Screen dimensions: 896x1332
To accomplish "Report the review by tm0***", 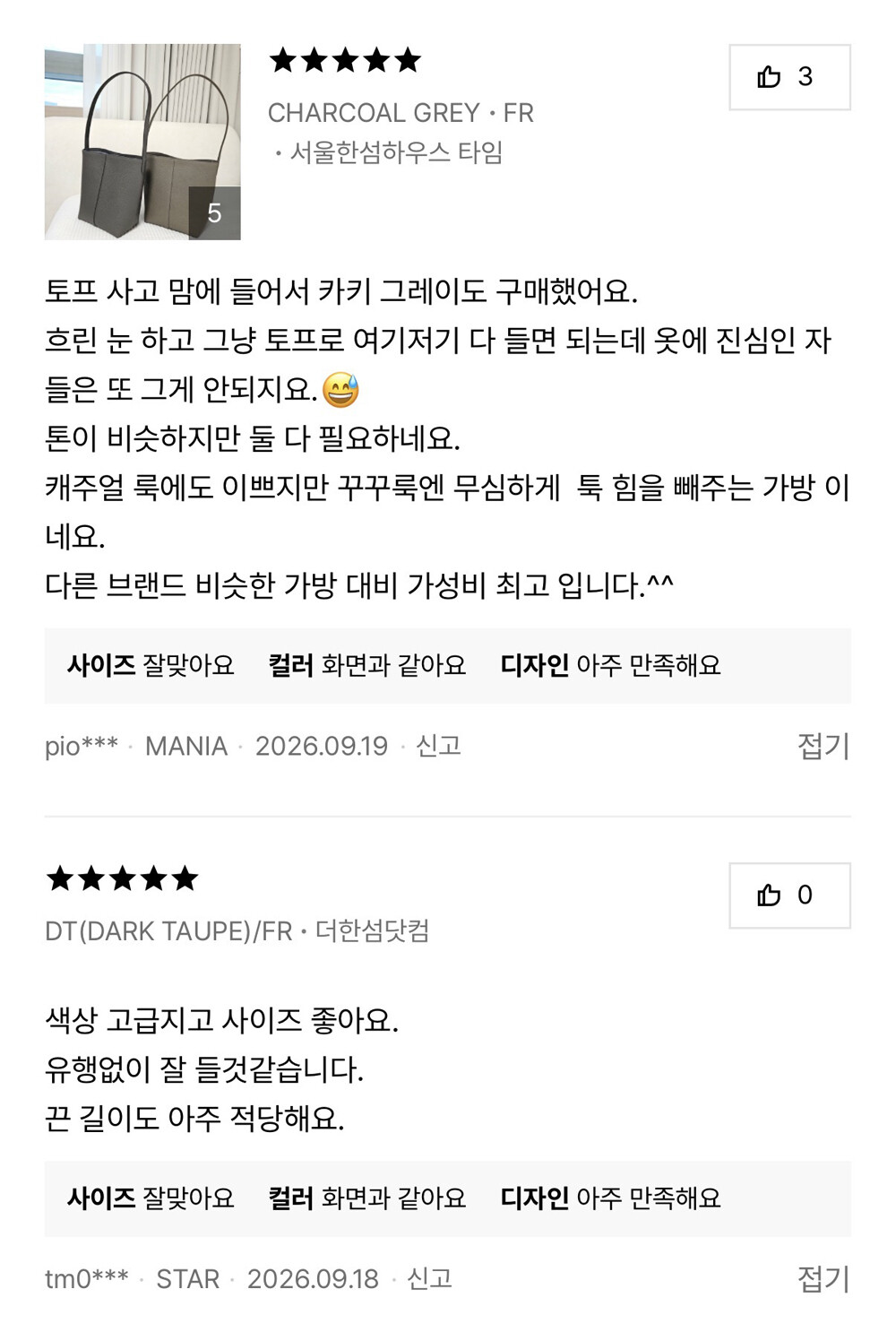I will pos(429,1278).
